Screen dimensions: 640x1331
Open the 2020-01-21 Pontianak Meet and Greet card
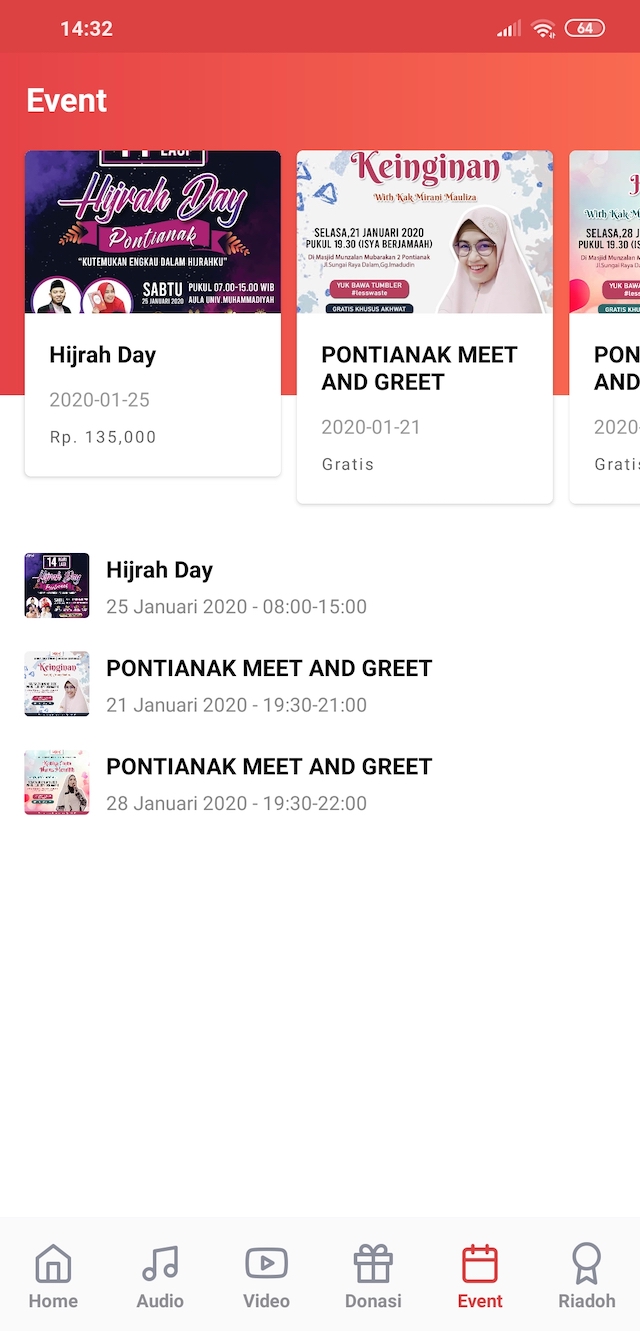[424, 326]
